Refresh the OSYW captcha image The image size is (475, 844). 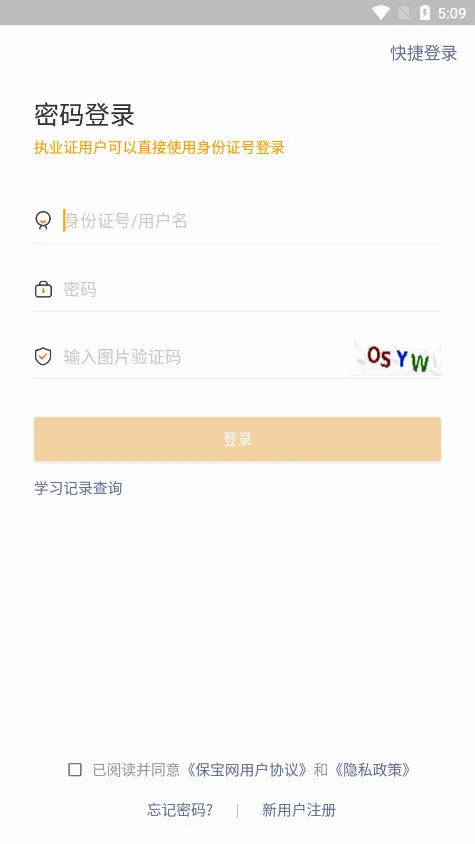397,358
